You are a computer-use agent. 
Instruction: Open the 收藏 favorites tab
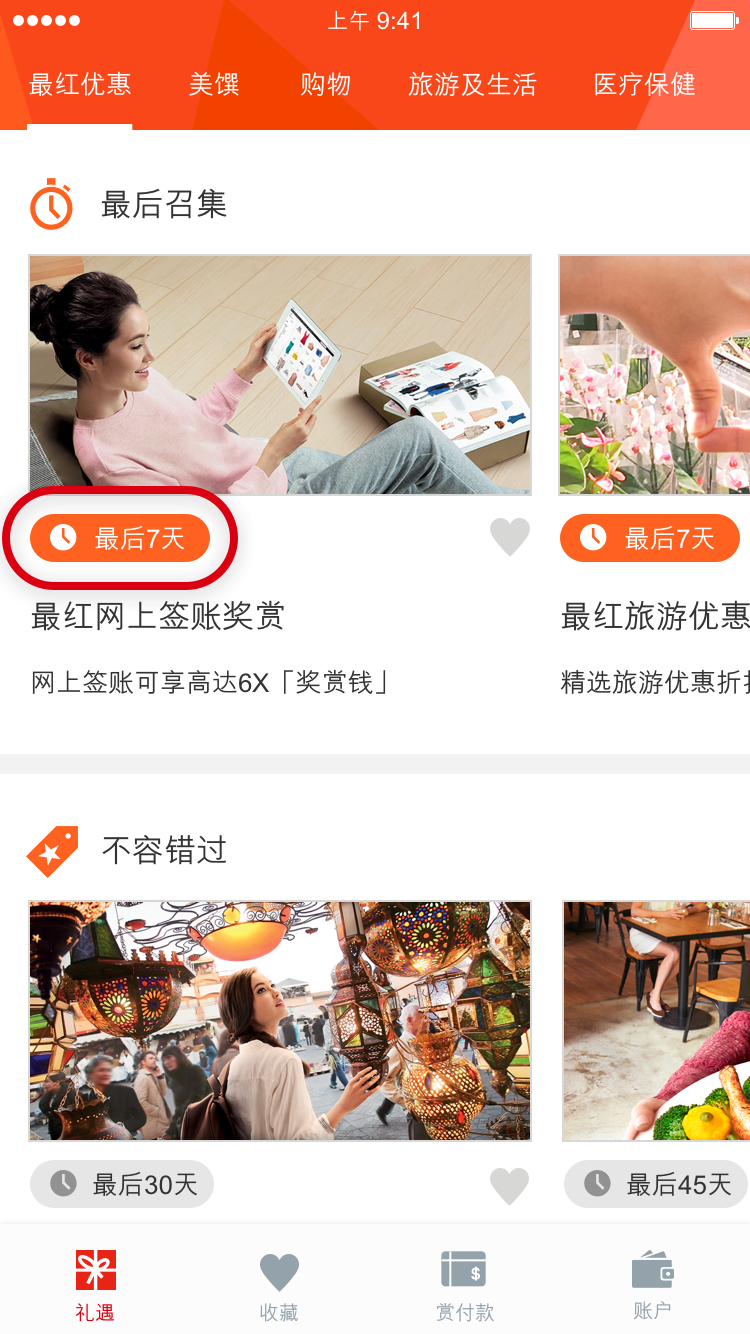279,1285
